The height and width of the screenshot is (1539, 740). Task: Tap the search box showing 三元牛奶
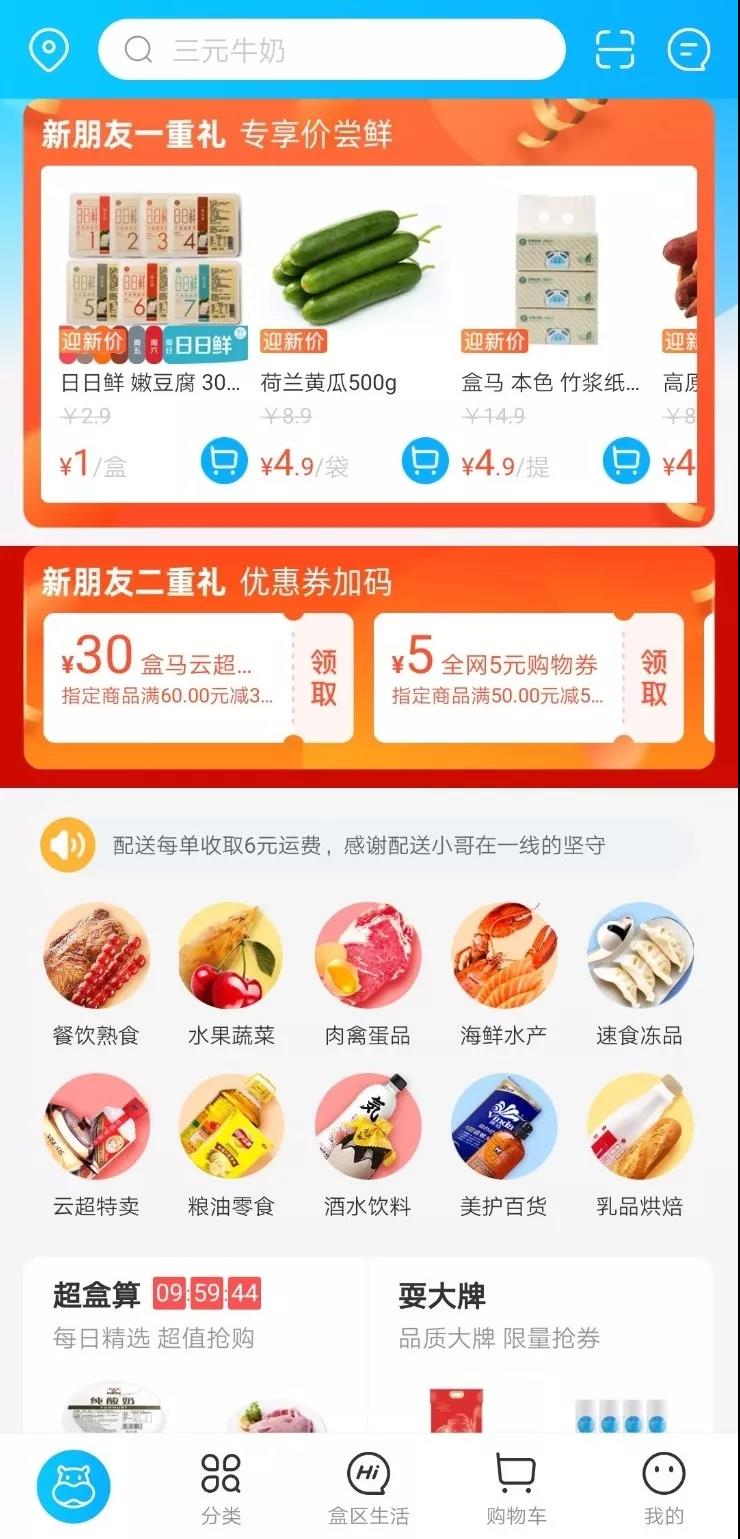coord(330,49)
